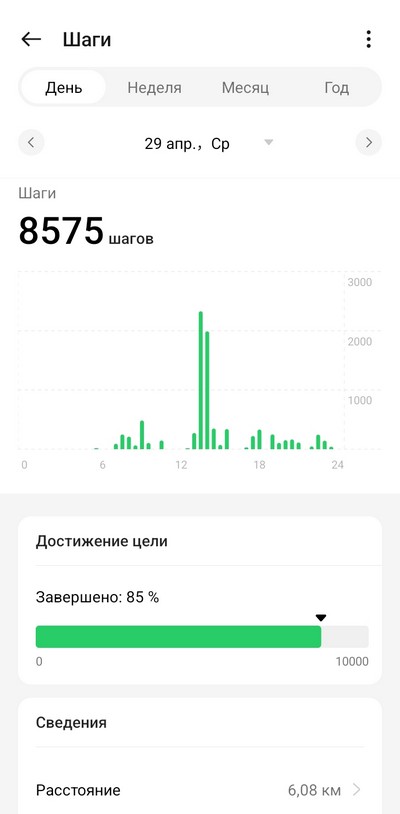Go back using the arrow
This screenshot has height=814, width=400.
[31, 39]
